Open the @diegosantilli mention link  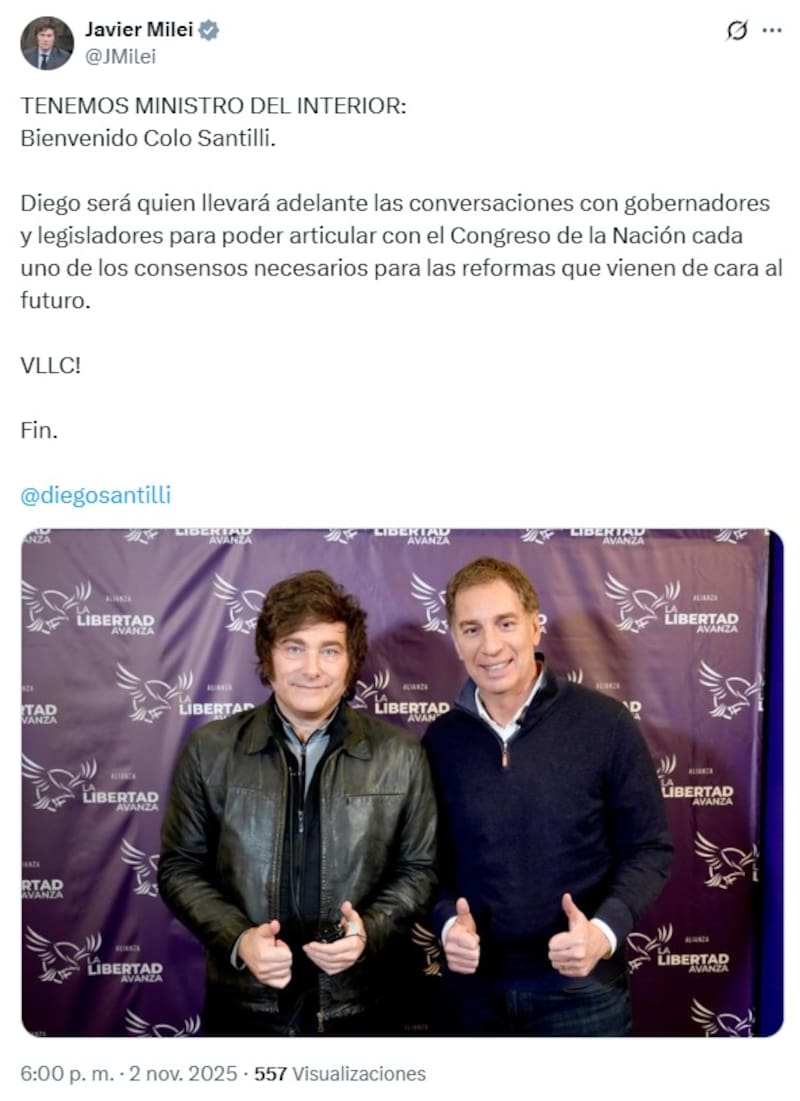tap(96, 495)
